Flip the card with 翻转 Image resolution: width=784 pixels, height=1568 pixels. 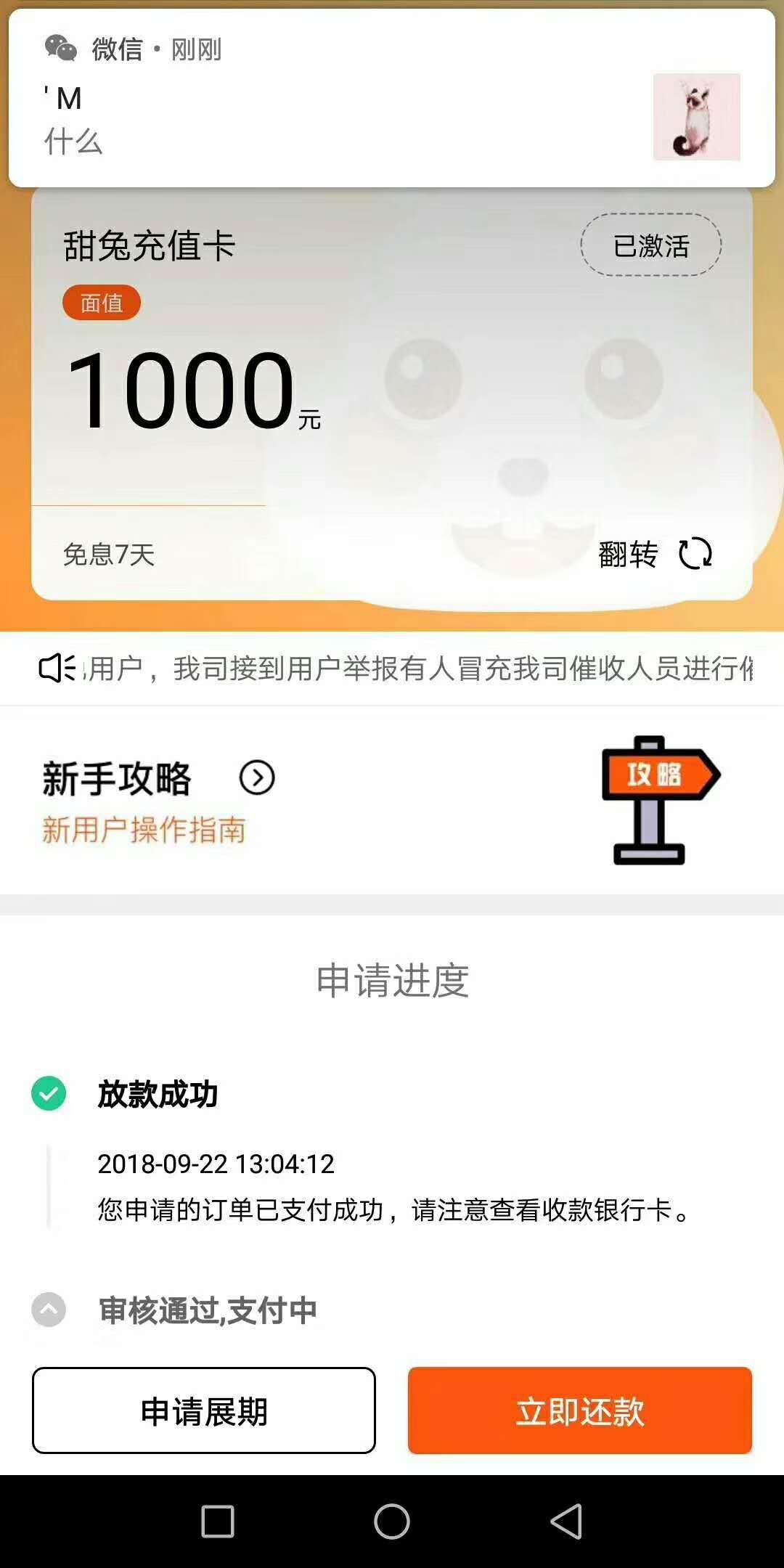656,554
